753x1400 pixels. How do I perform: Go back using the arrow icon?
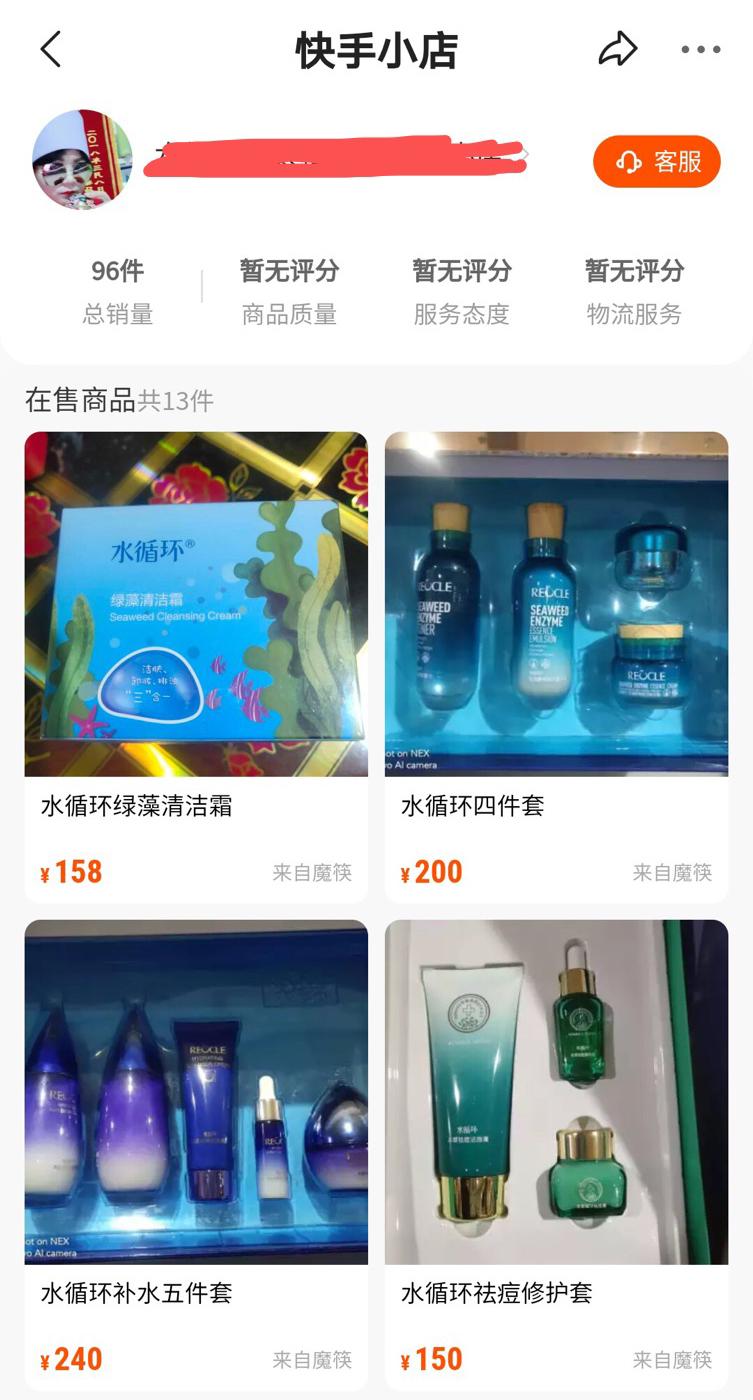(x=51, y=49)
